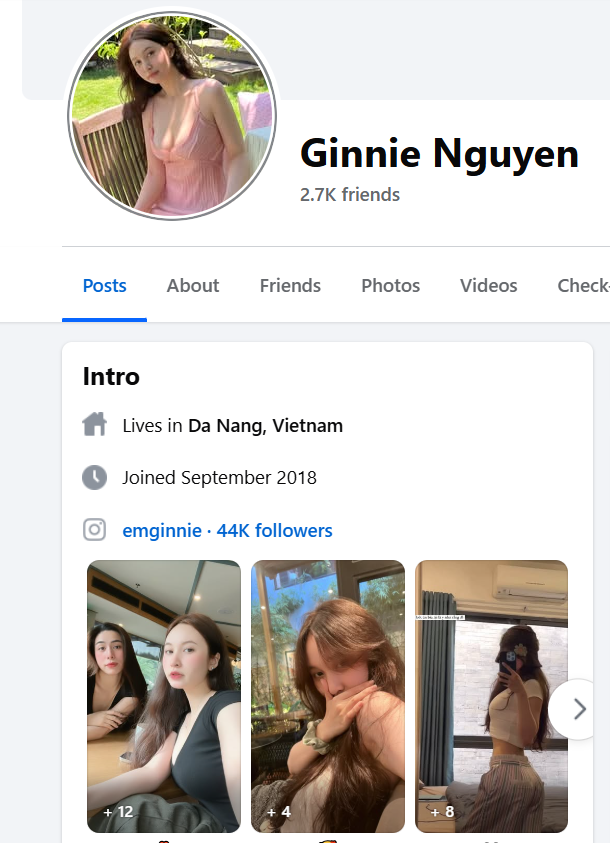View the 2.7K friends list
The image size is (610, 843).
tap(350, 195)
